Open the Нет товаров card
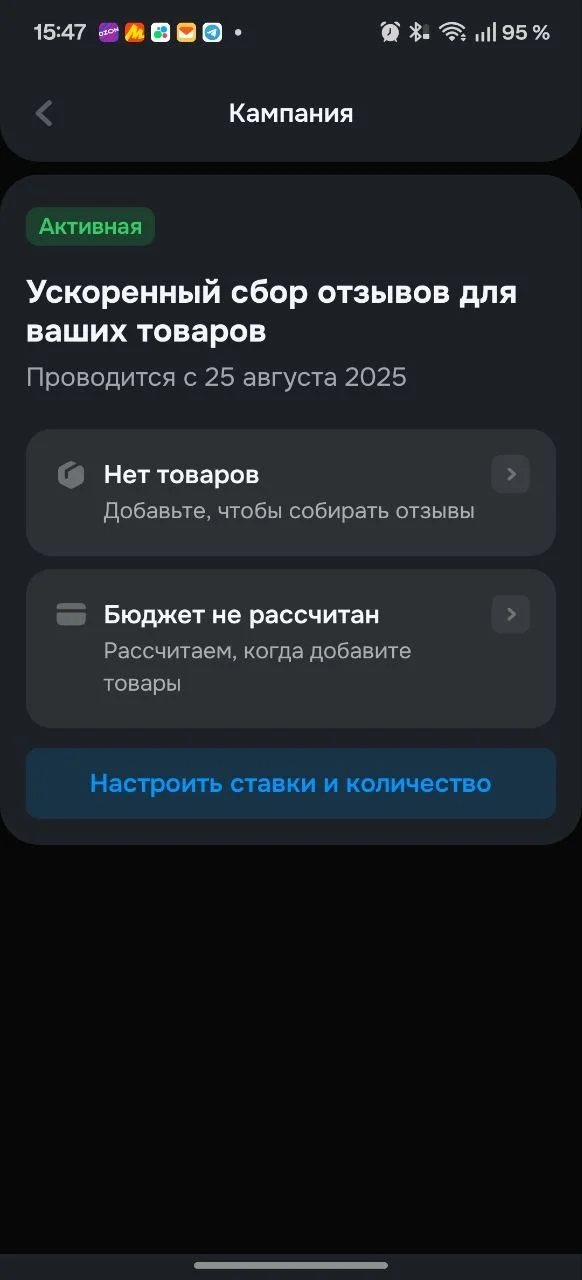This screenshot has width=582, height=1280. [290, 492]
